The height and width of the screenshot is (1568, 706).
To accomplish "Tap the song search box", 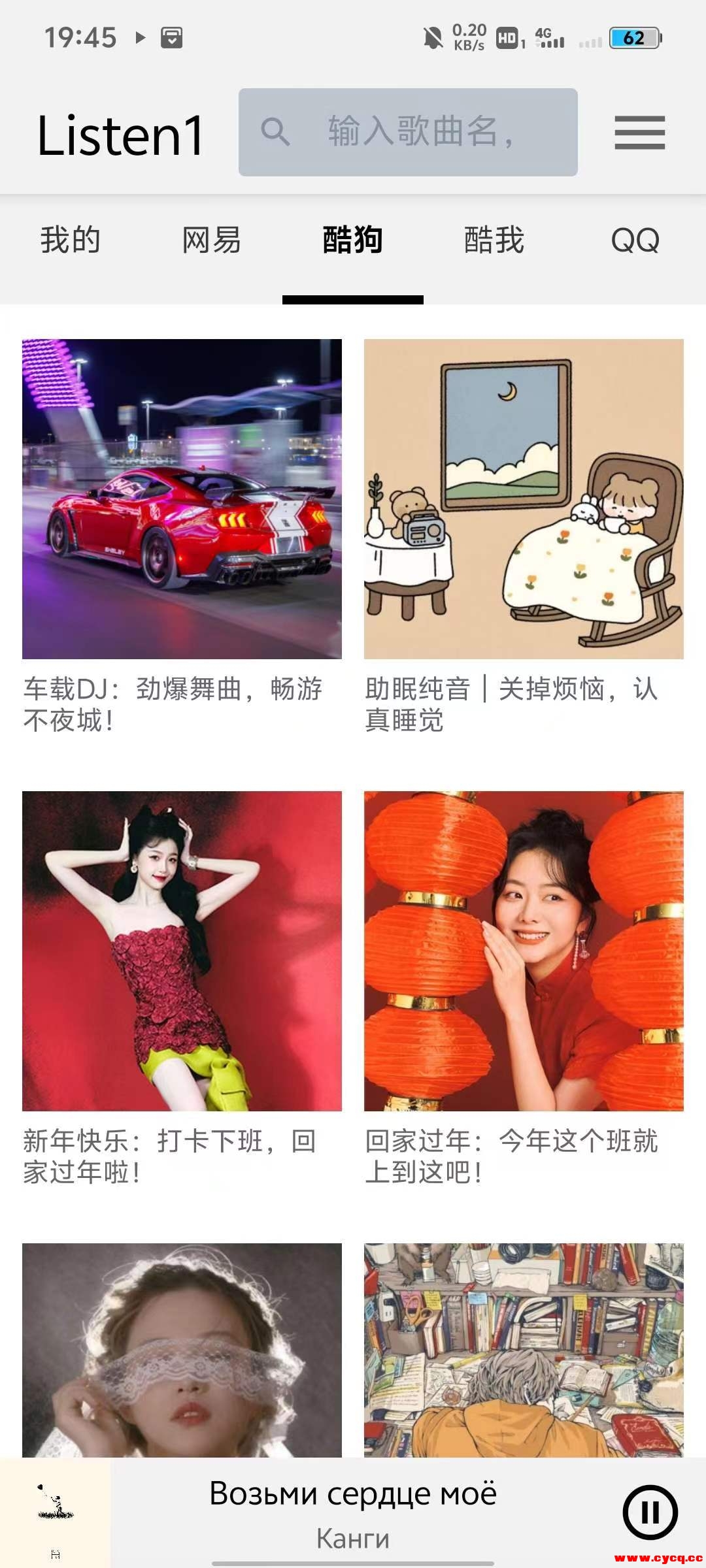I will pyautogui.click(x=408, y=133).
